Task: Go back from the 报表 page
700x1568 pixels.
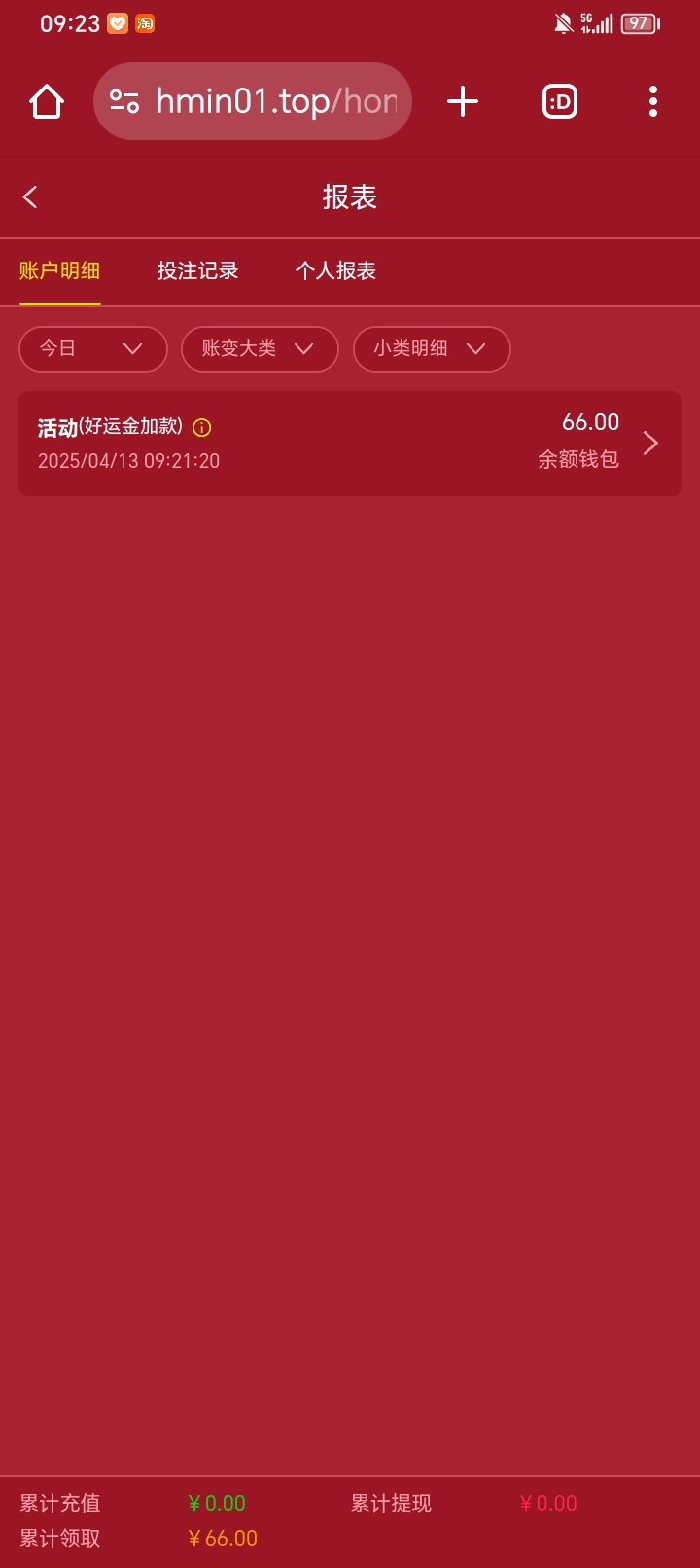Action: point(30,197)
